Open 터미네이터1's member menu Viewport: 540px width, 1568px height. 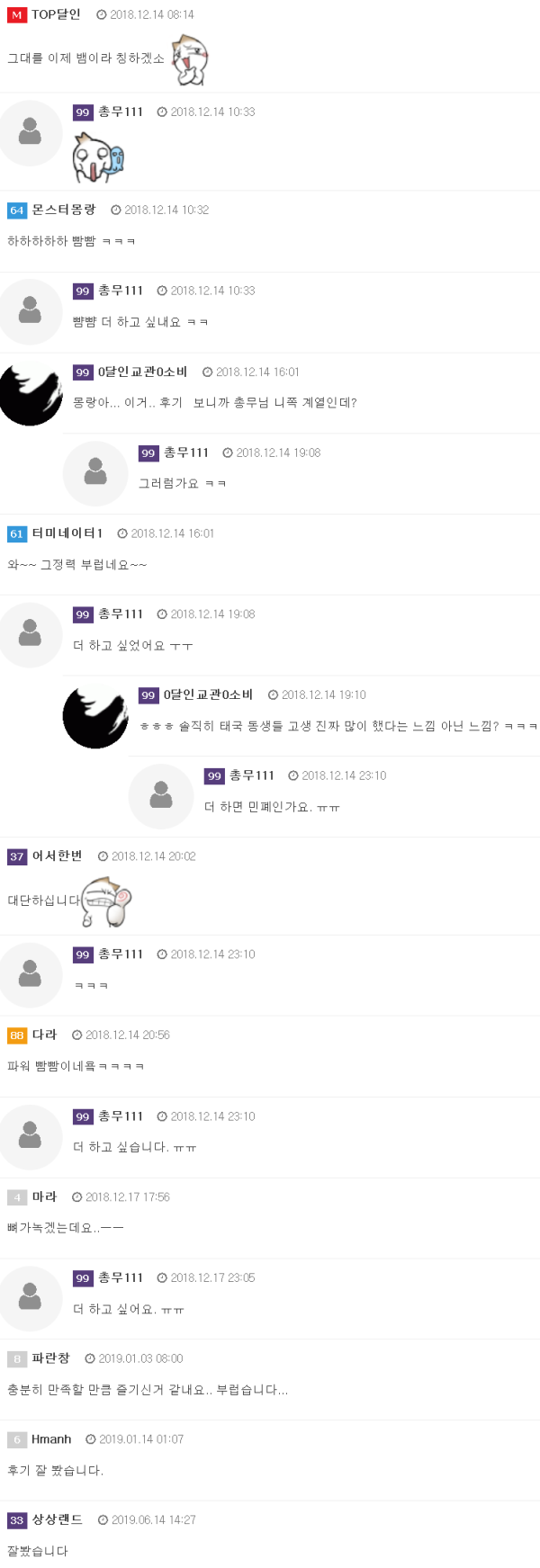[67, 533]
